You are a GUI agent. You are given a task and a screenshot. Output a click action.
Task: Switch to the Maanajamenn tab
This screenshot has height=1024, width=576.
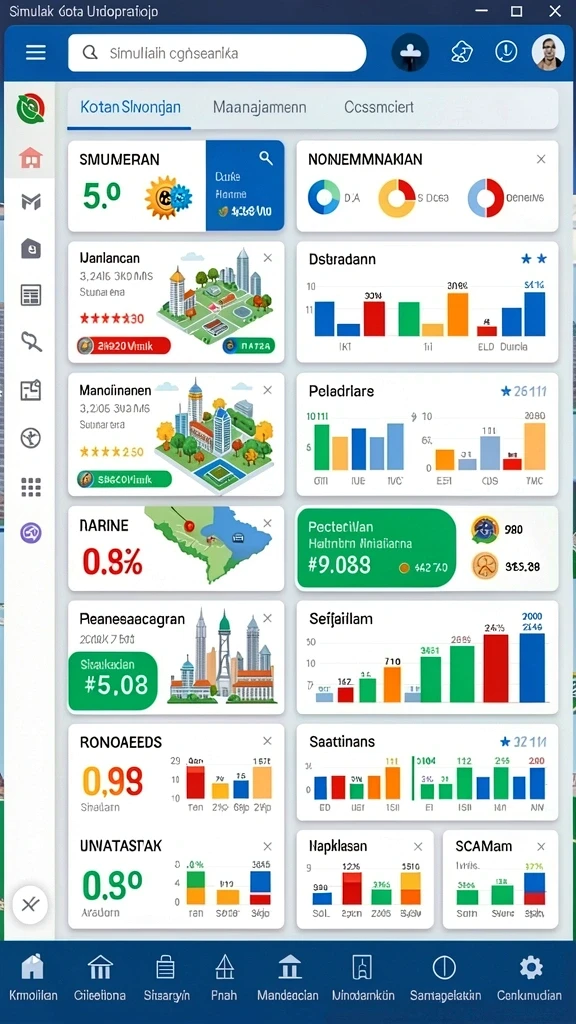click(259, 107)
